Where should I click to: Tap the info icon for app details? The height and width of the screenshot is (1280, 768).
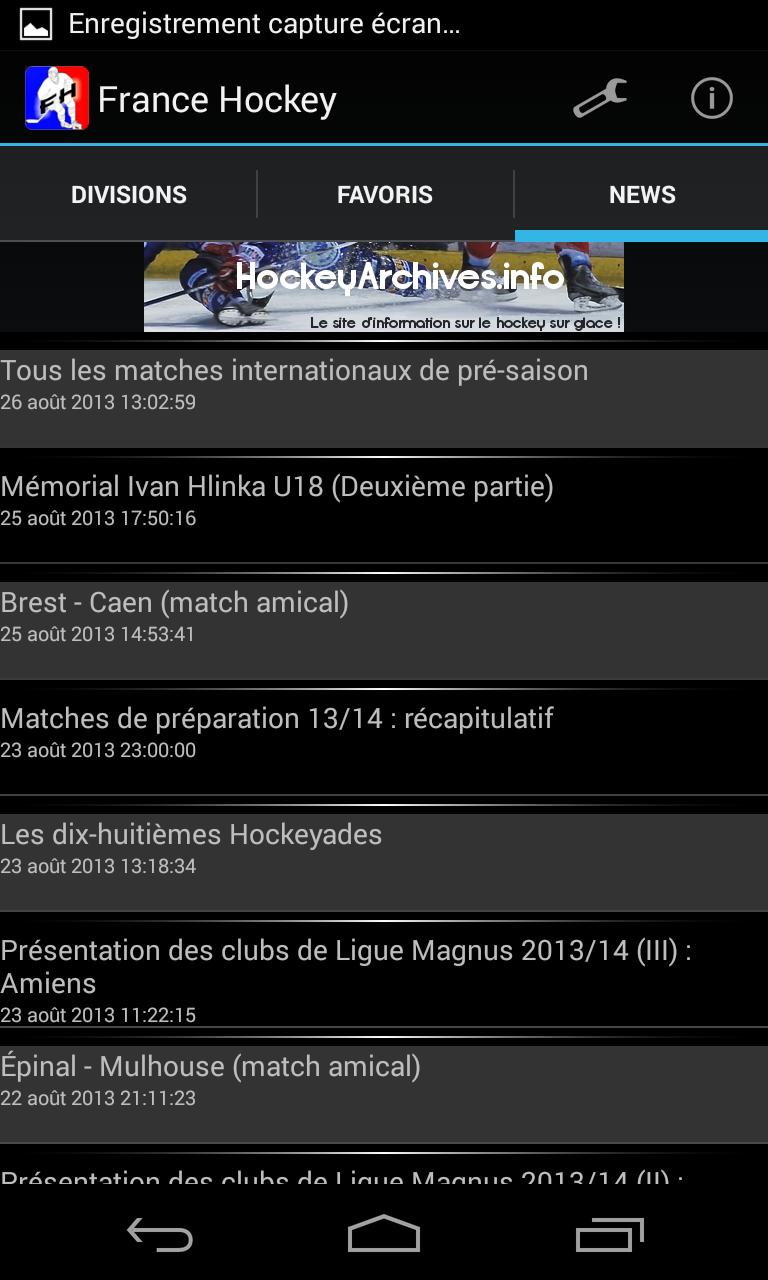tap(711, 98)
